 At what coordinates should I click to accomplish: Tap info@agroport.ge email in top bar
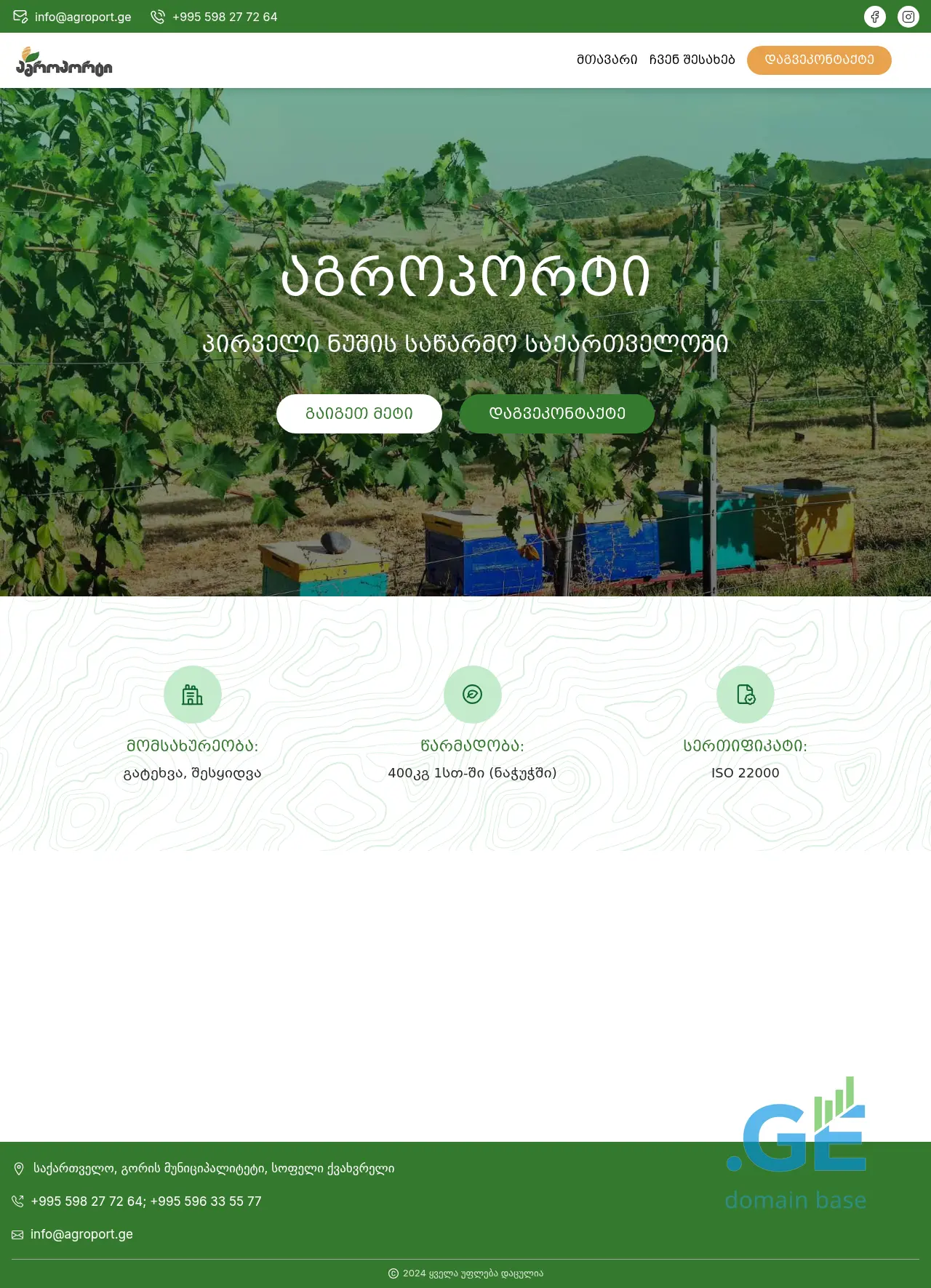tap(82, 17)
